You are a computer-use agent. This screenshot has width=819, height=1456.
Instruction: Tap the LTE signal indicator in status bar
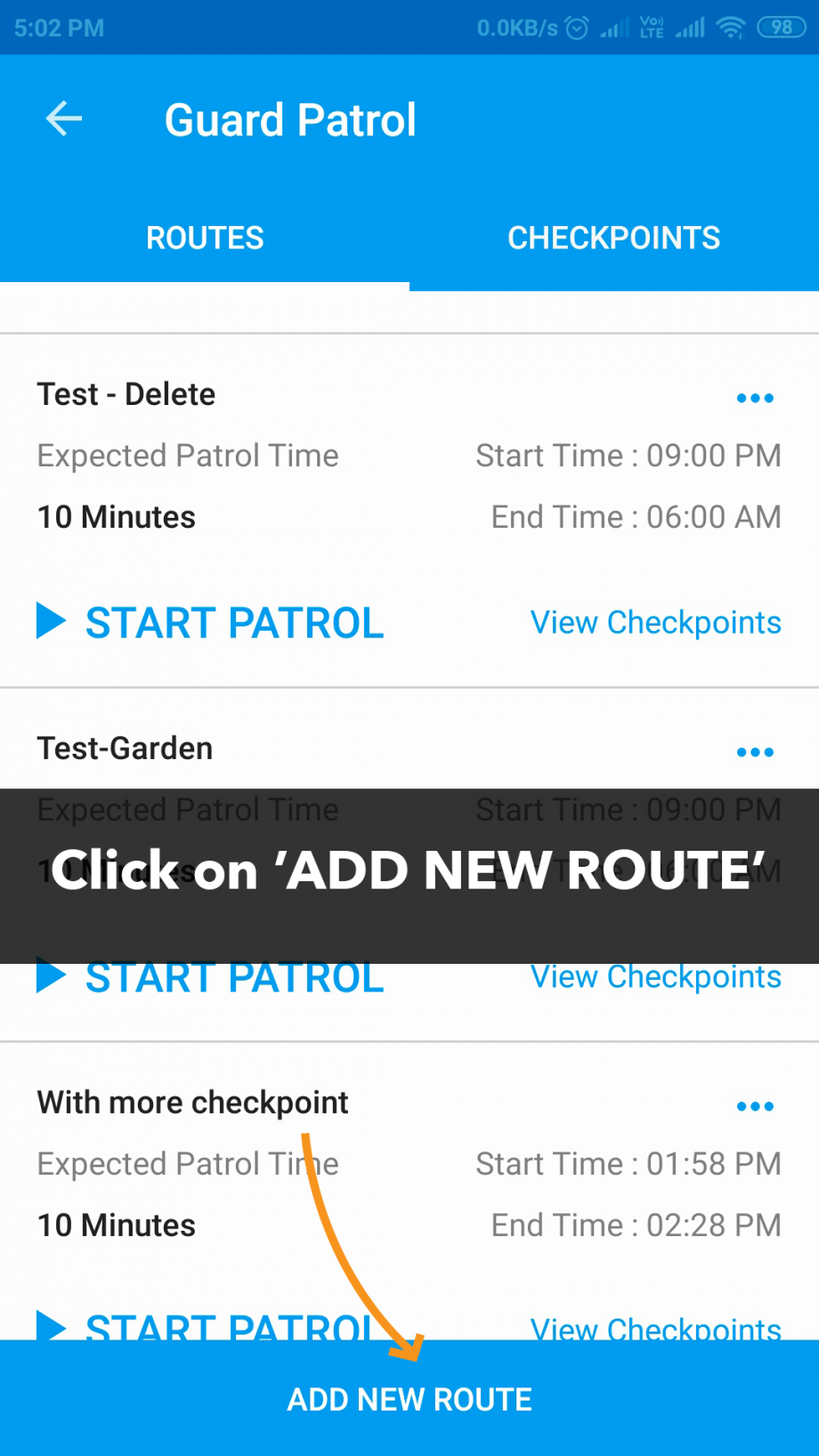pyautogui.click(x=653, y=28)
